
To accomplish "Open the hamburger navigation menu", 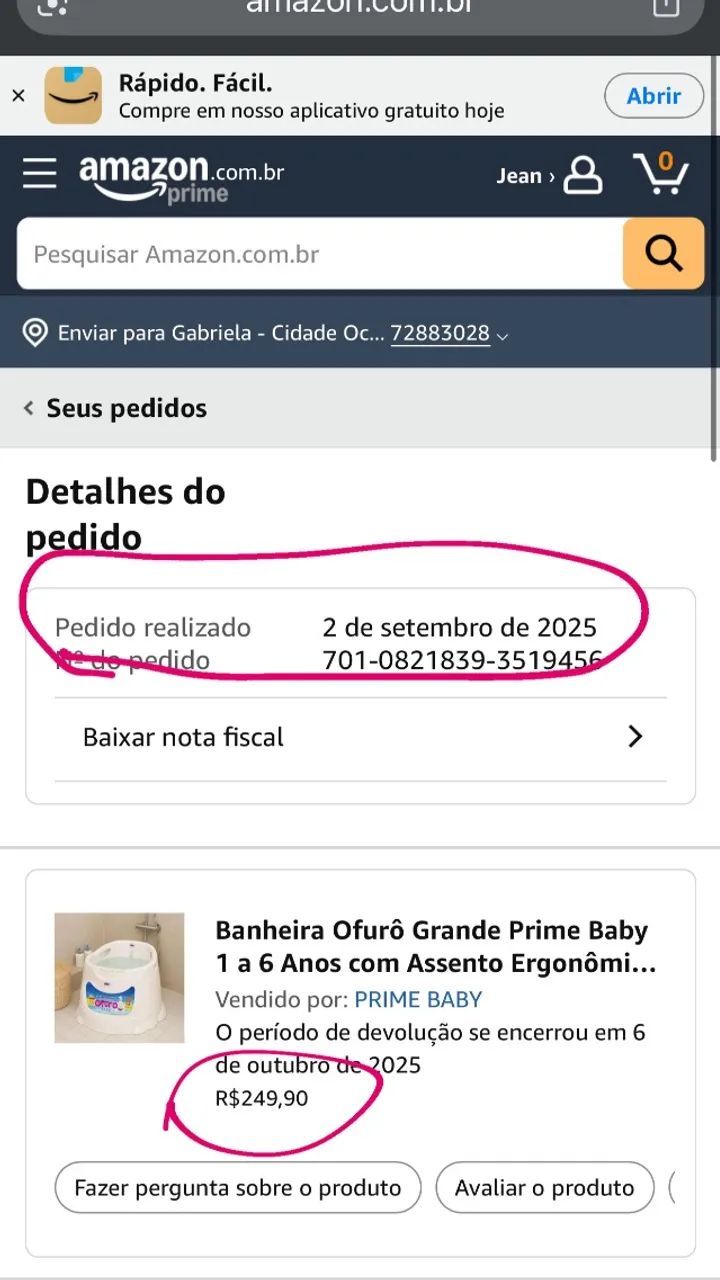I will [x=39, y=174].
